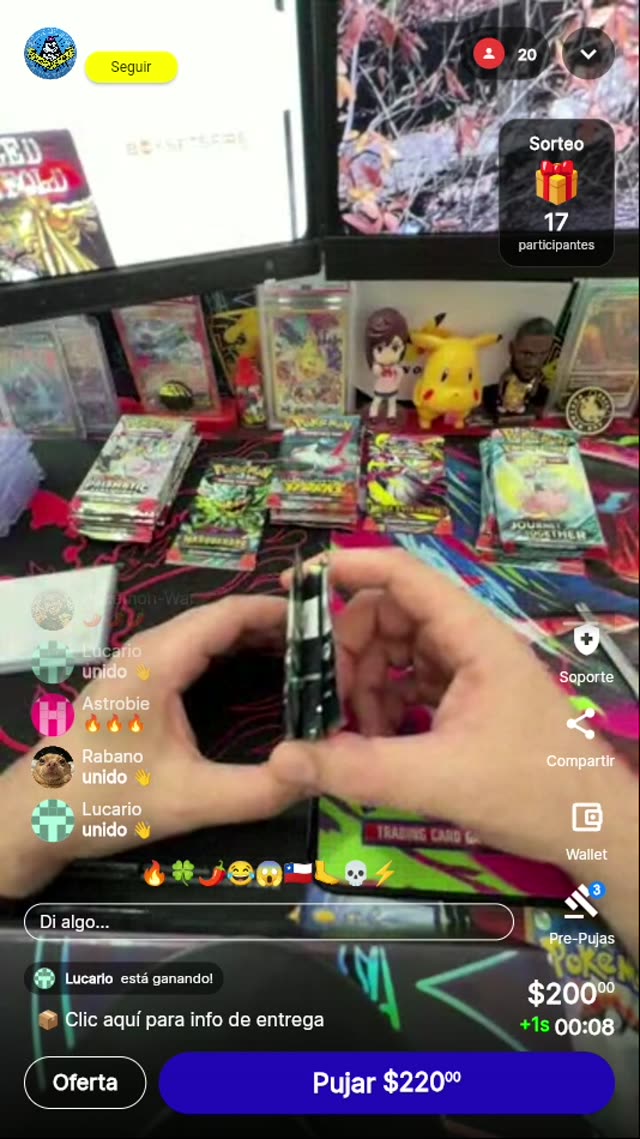Send the lightning bolt emoji reaction
The height and width of the screenshot is (1139, 640).
pos(384,874)
